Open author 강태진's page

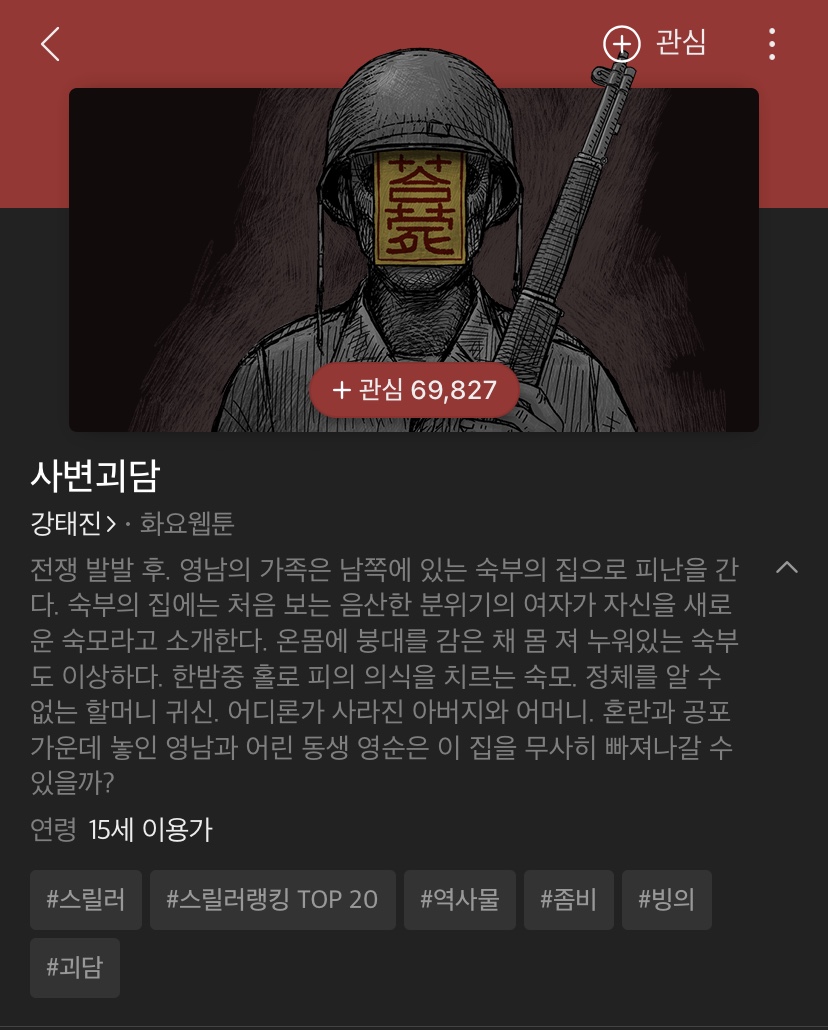[74, 523]
